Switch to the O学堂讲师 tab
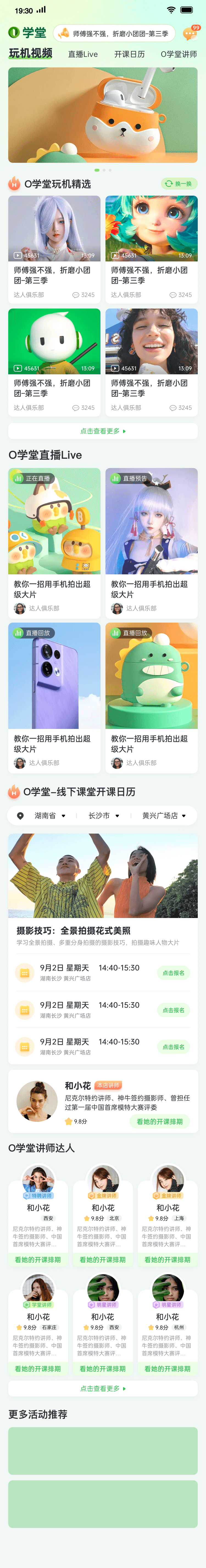 [179, 54]
